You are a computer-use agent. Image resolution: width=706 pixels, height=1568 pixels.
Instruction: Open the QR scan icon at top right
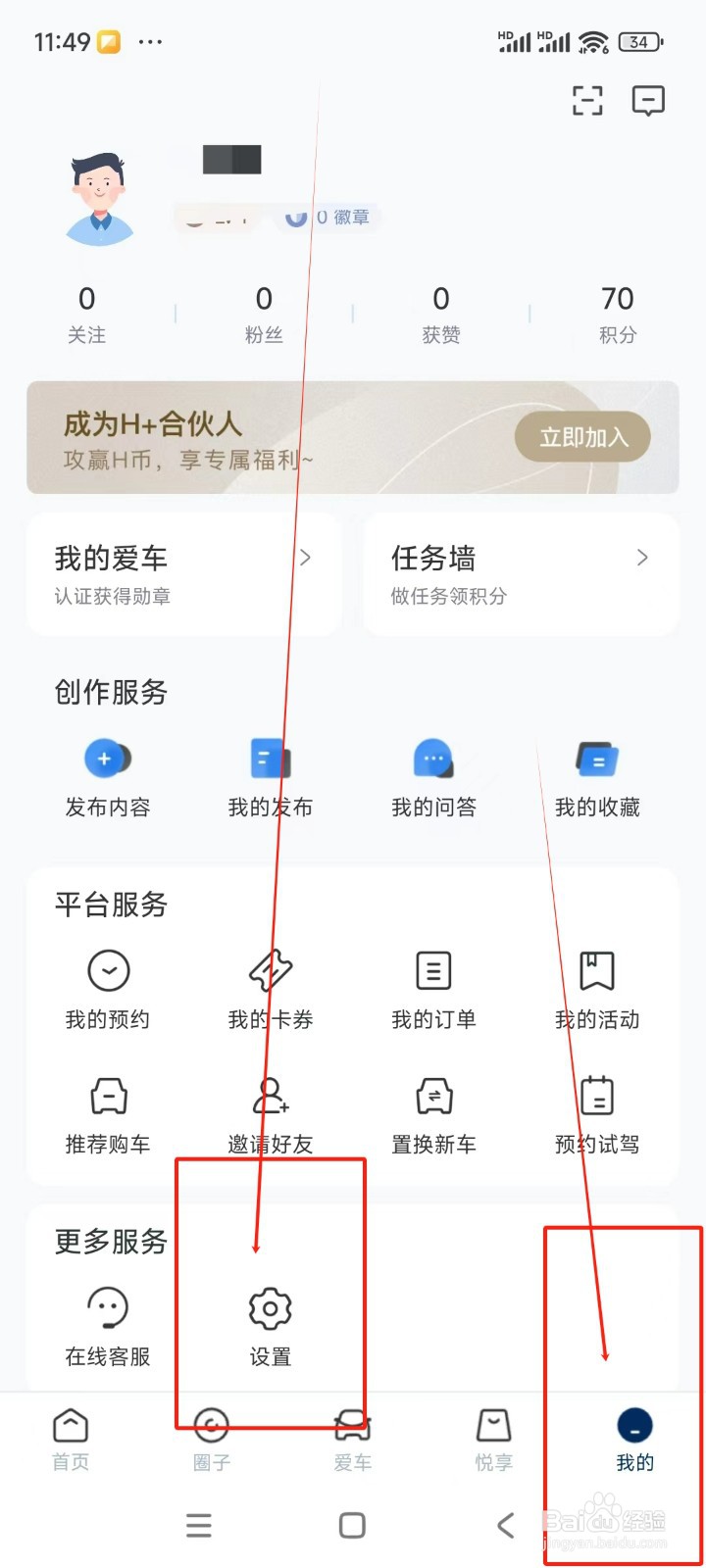[x=586, y=101]
